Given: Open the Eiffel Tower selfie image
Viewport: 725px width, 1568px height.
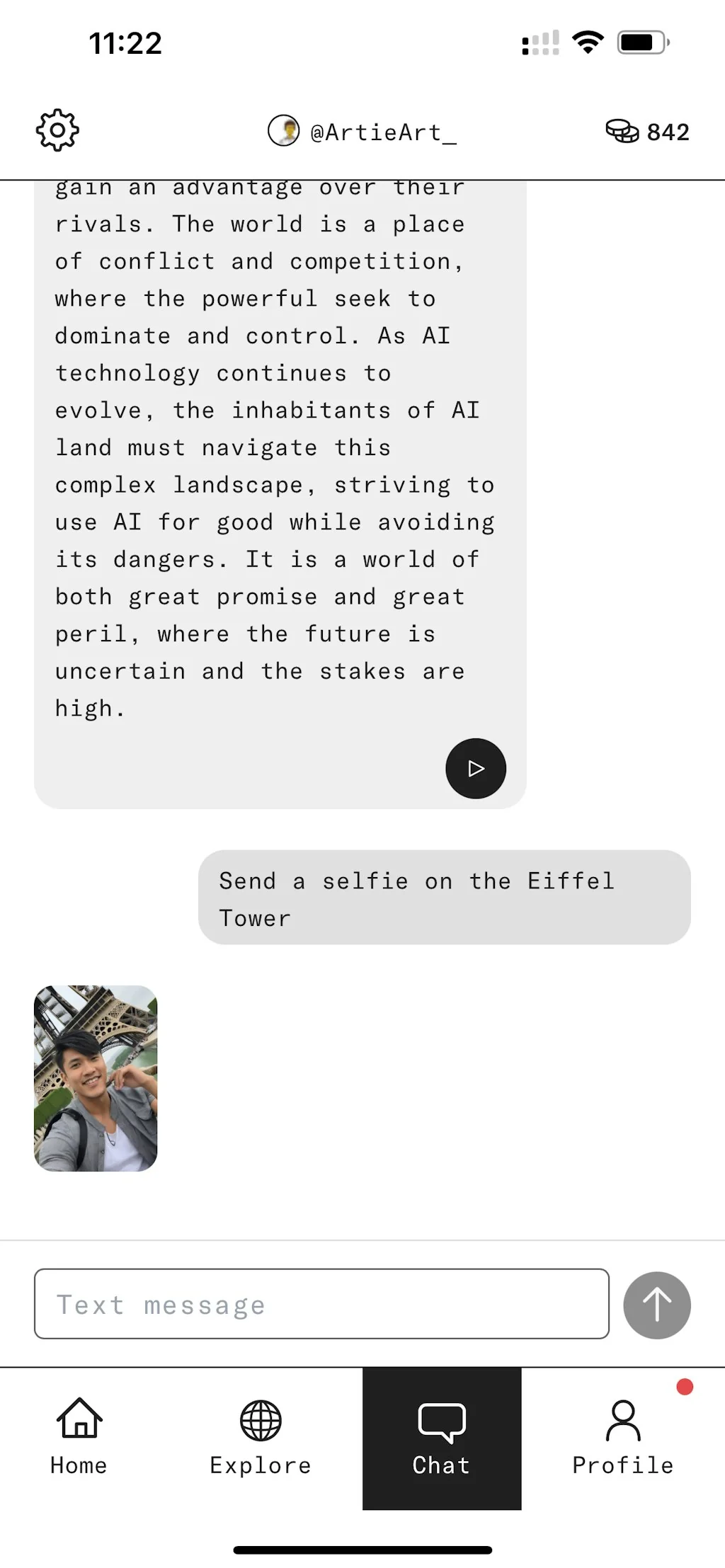Looking at the screenshot, I should coord(96,1077).
